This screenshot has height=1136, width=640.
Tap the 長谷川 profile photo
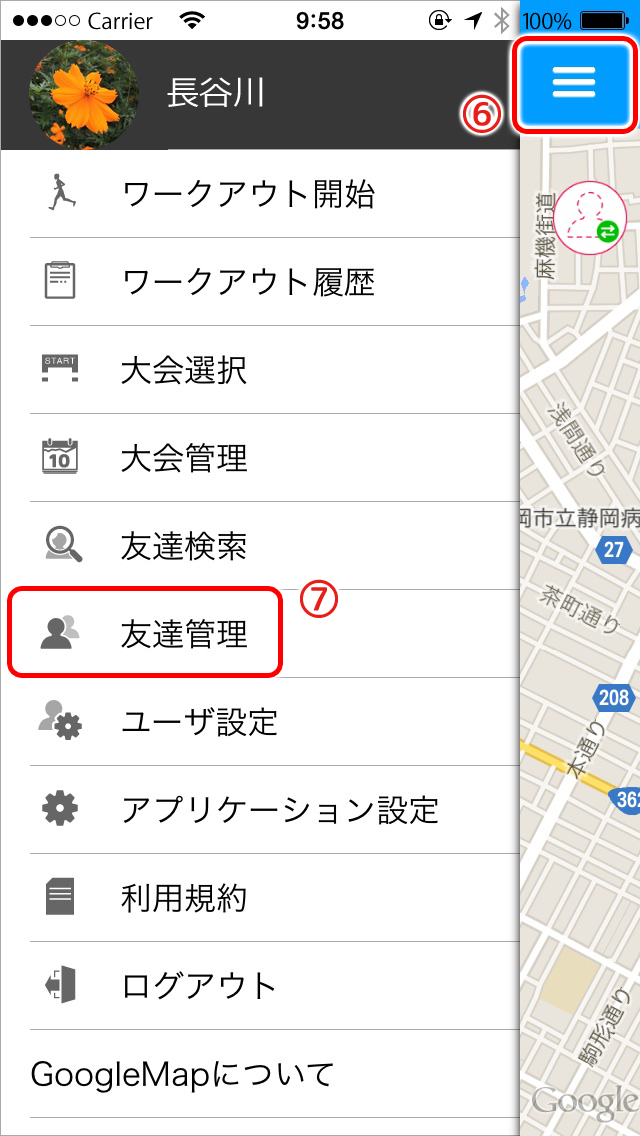84,94
